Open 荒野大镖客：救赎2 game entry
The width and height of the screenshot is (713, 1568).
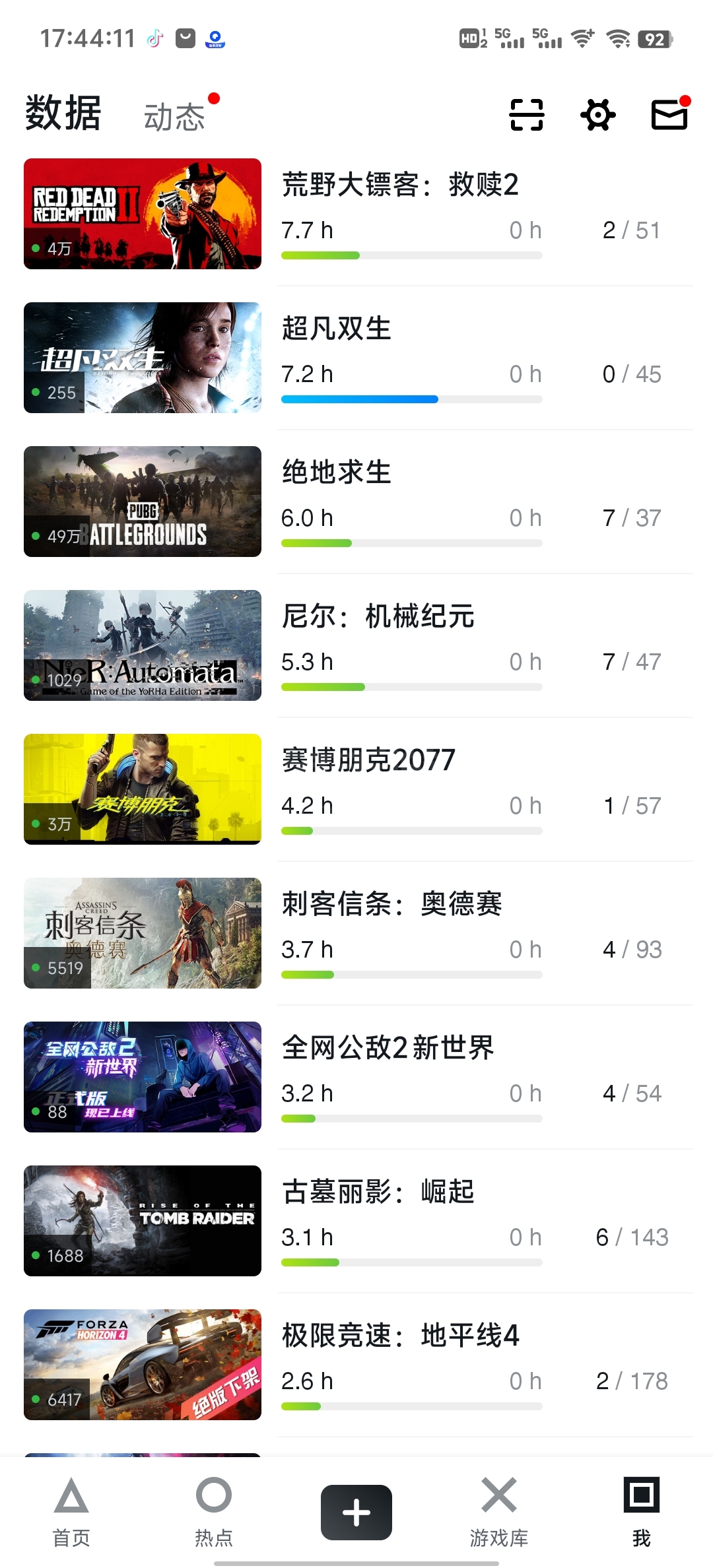pos(358,214)
